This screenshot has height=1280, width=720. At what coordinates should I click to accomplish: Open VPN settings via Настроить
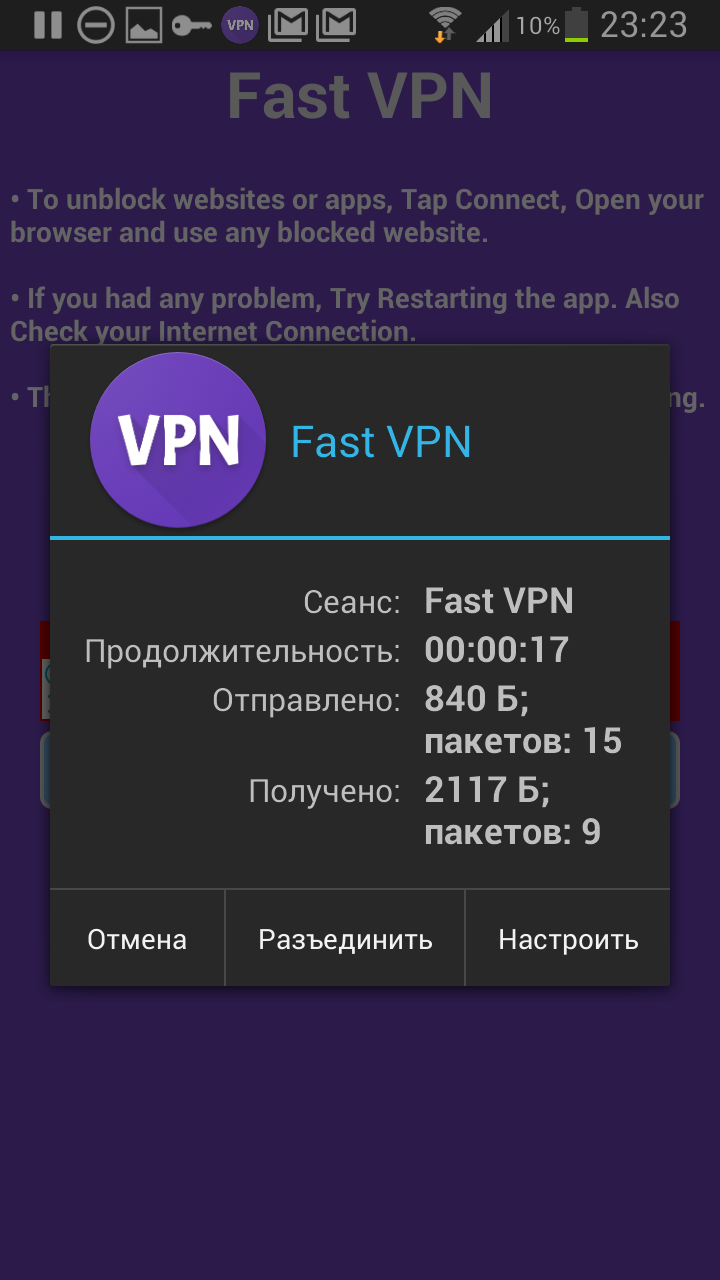point(568,939)
